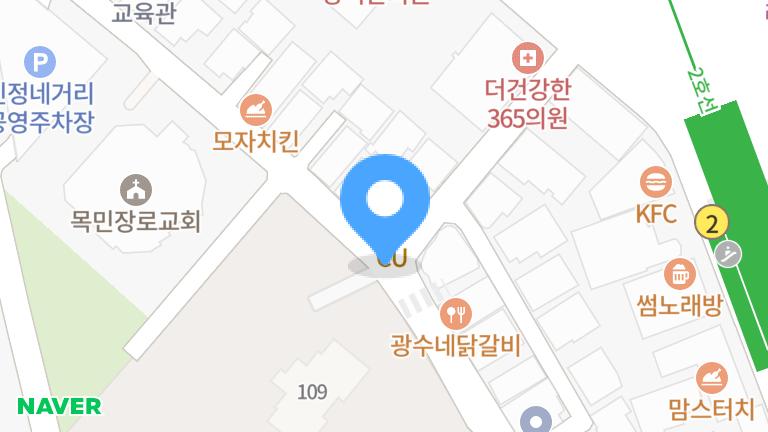Viewport: 768px width, 432px height.
Task: Open the 모자치킨 restaurant marker
Action: (256, 108)
